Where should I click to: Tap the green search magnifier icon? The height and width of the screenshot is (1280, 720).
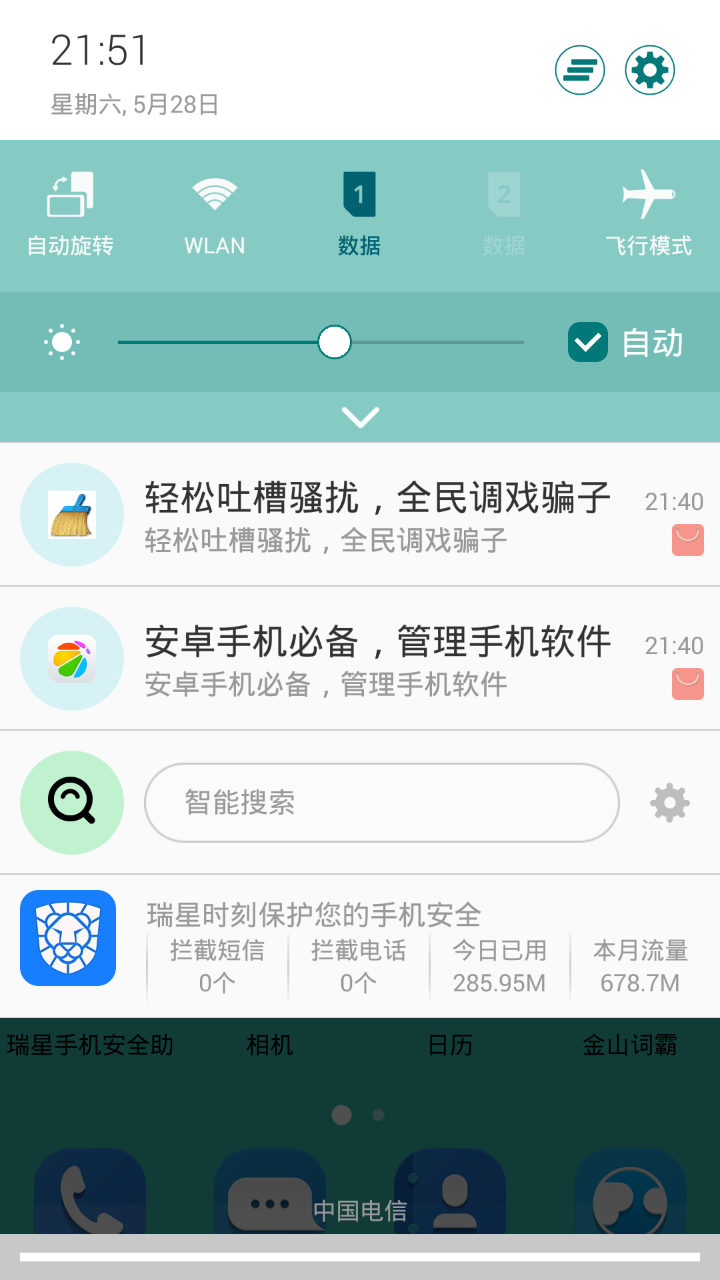72,802
